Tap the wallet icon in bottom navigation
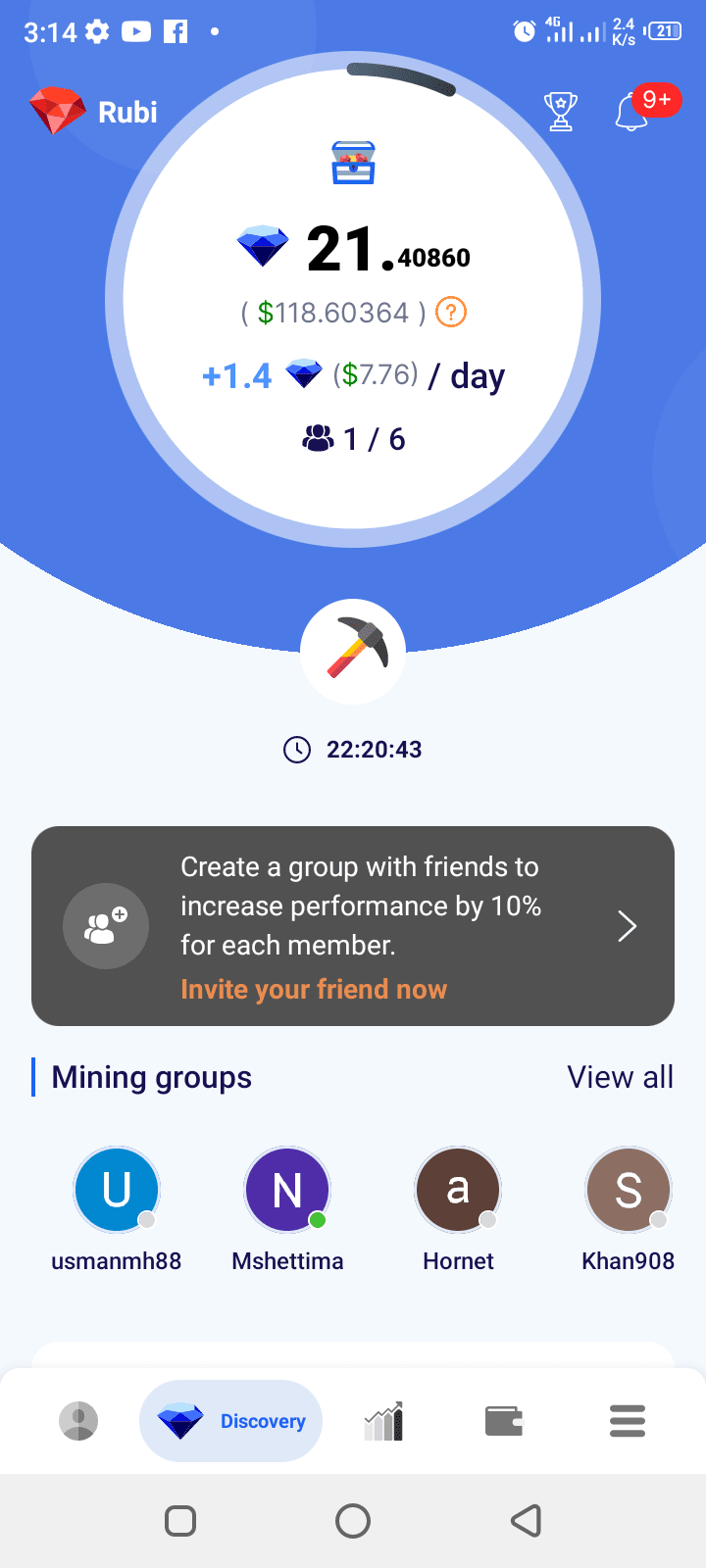The height and width of the screenshot is (1568, 706). click(503, 1420)
